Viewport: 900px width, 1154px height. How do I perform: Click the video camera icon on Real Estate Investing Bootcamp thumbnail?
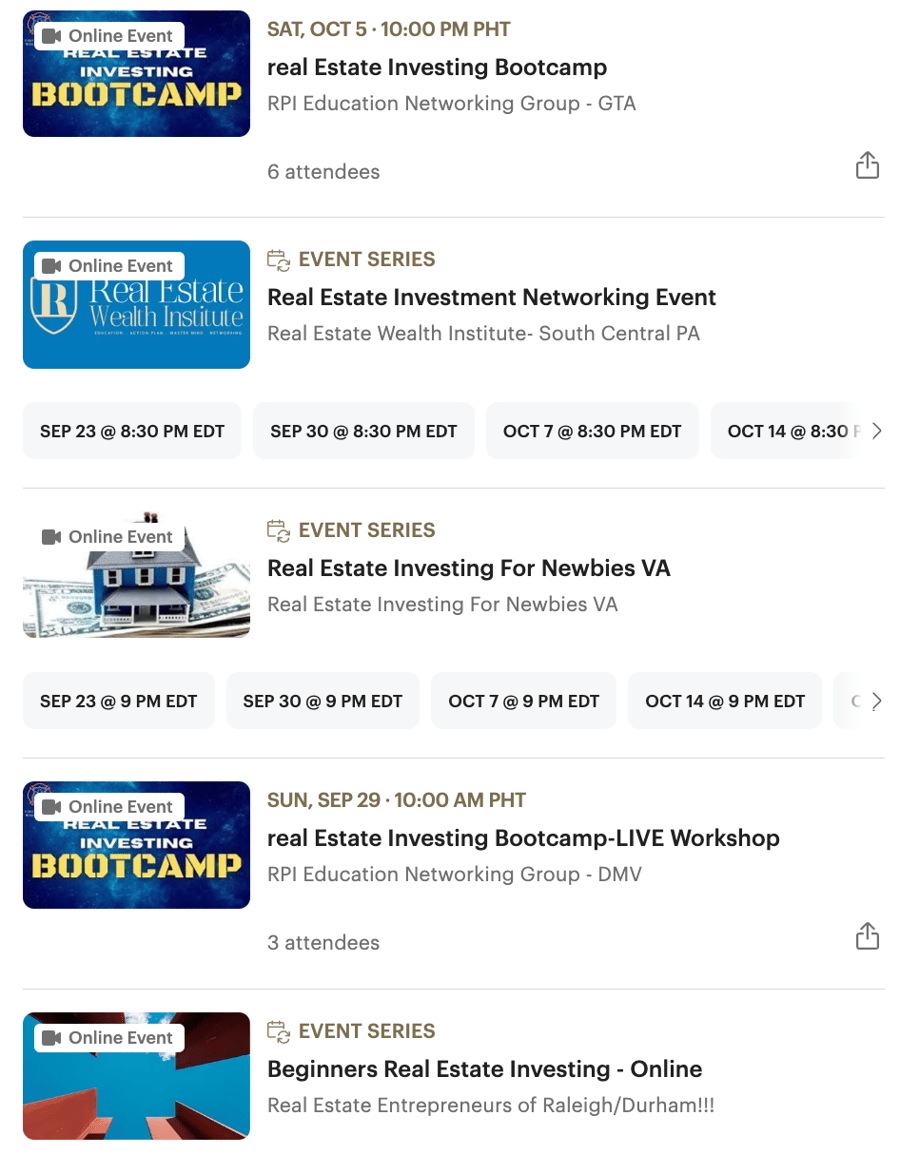pyautogui.click(x=51, y=35)
